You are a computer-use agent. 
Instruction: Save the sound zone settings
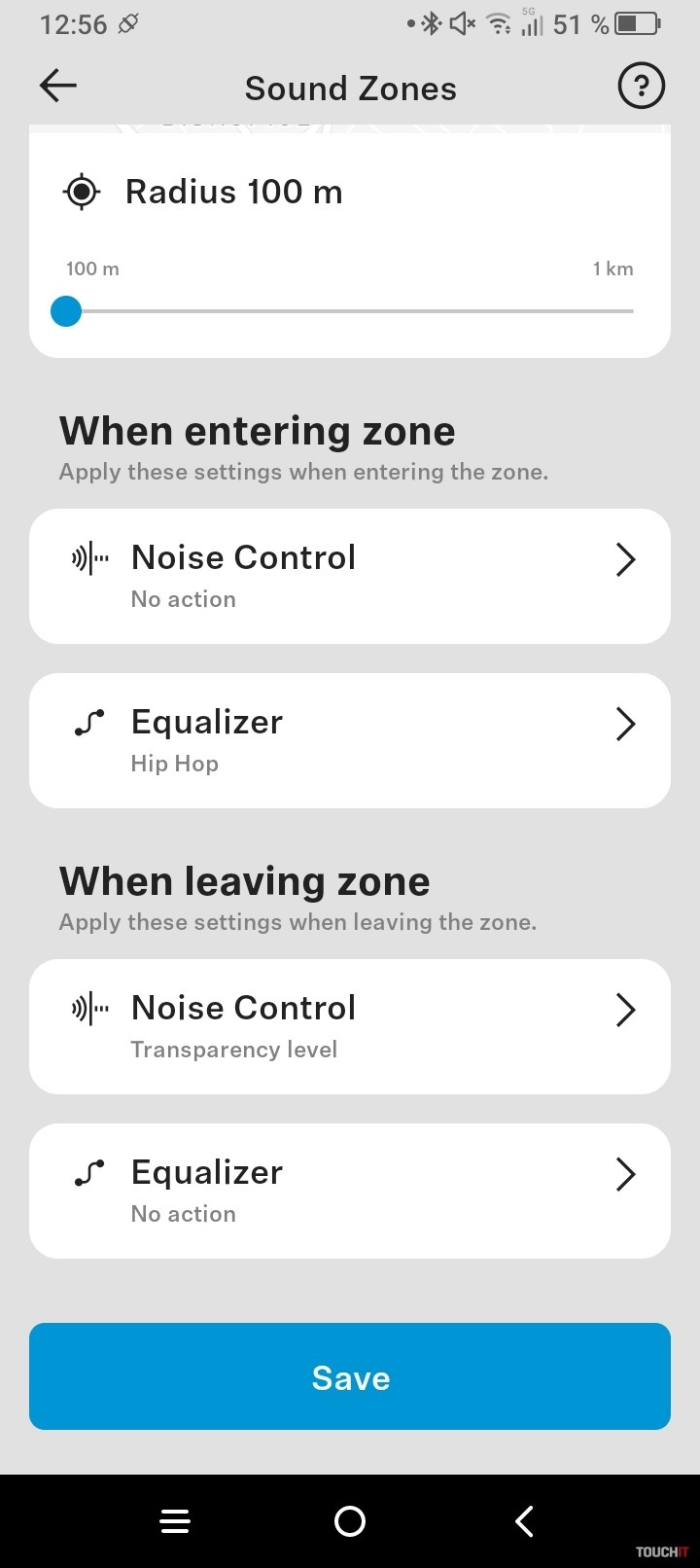point(350,1376)
